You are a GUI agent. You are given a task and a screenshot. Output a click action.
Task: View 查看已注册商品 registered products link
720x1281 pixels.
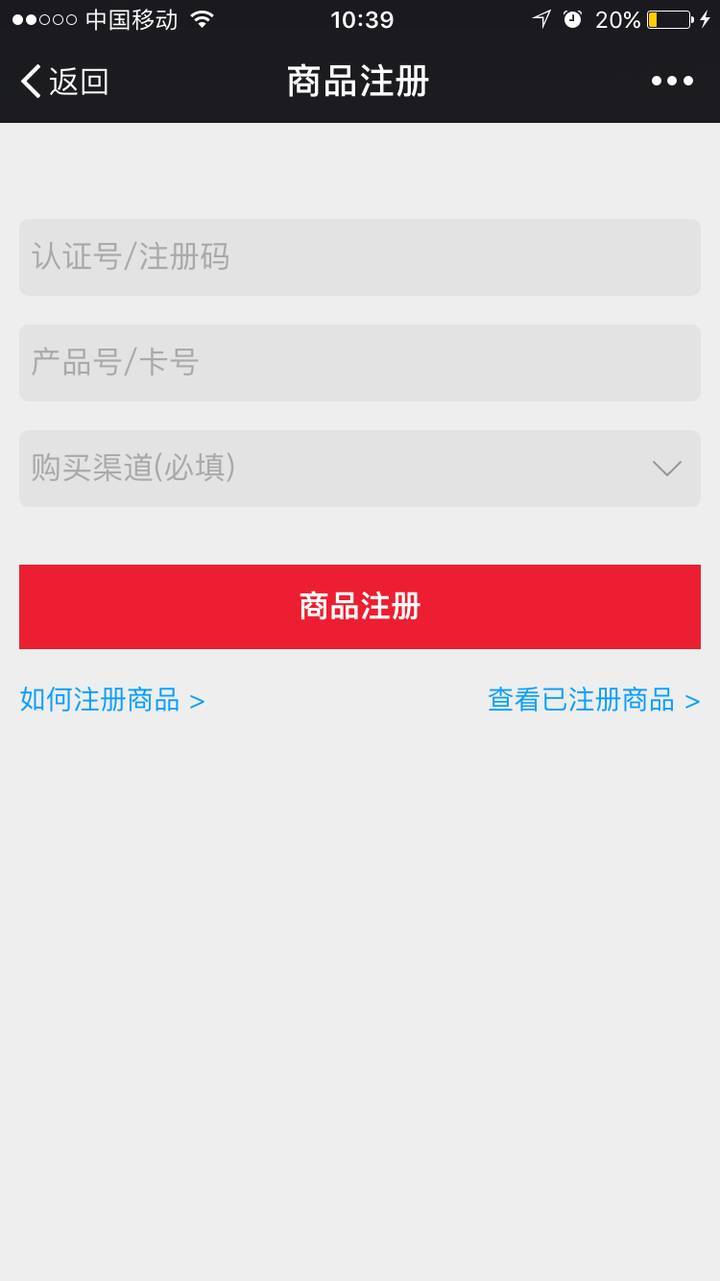(594, 700)
